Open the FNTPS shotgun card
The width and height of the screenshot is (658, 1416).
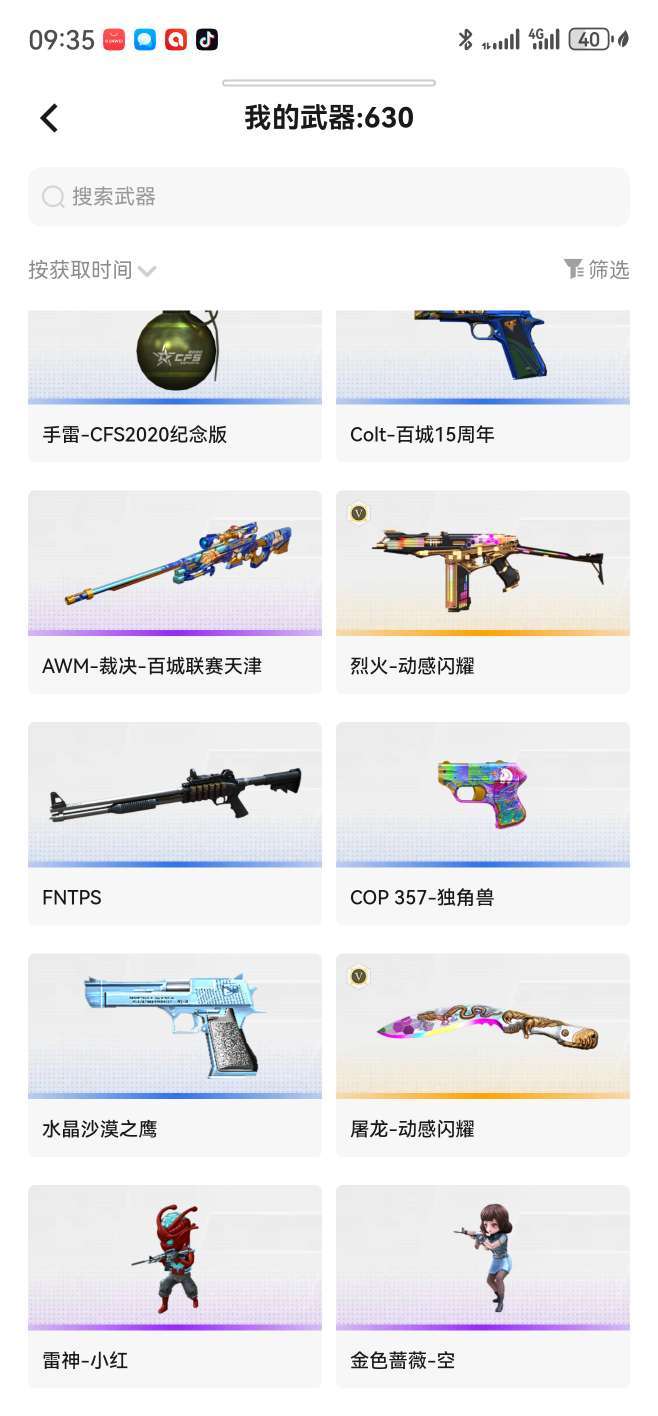click(x=175, y=823)
